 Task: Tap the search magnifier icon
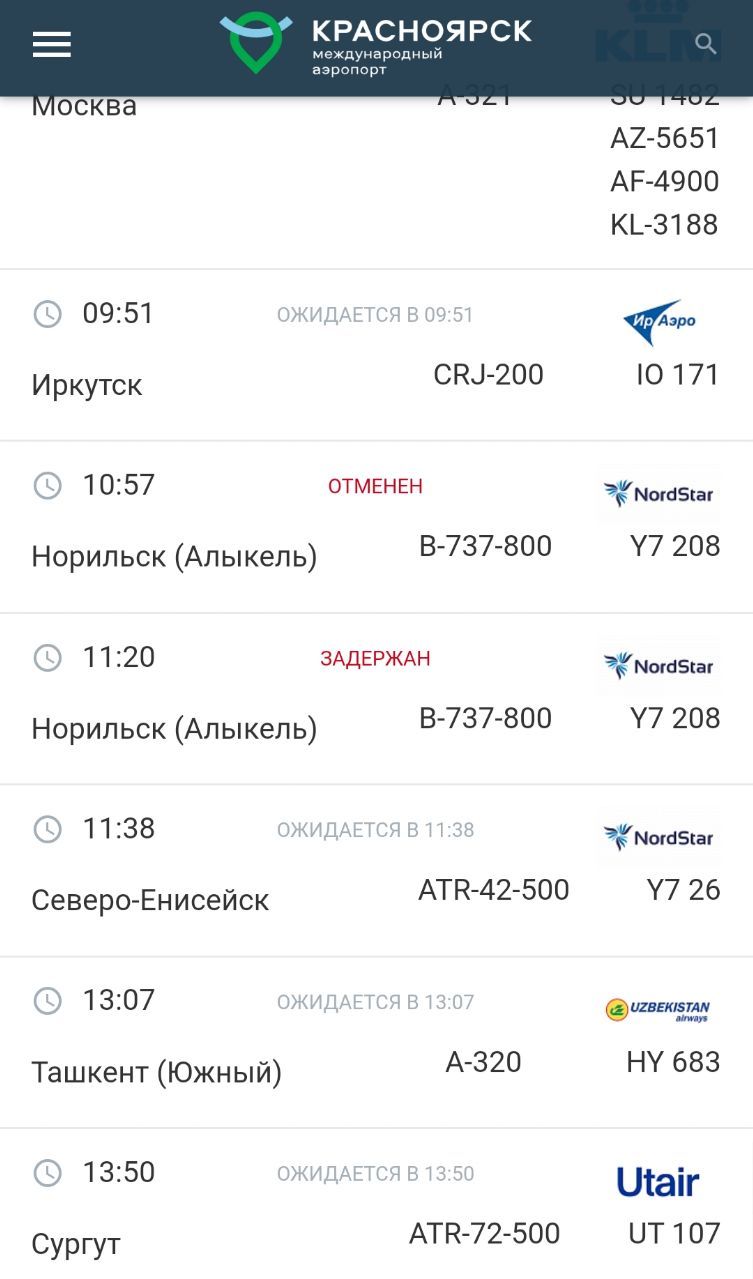(706, 44)
